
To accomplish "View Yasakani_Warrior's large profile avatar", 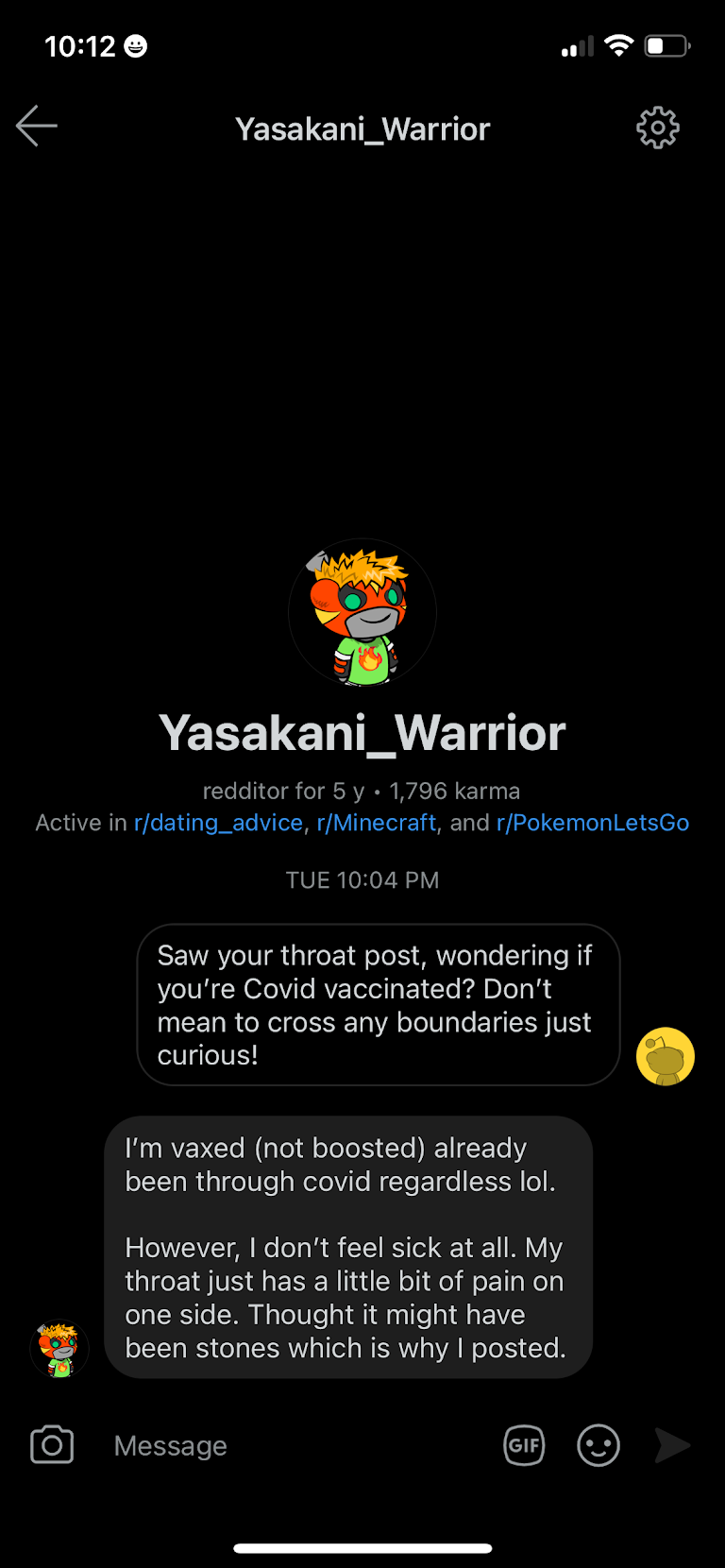I will [362, 613].
